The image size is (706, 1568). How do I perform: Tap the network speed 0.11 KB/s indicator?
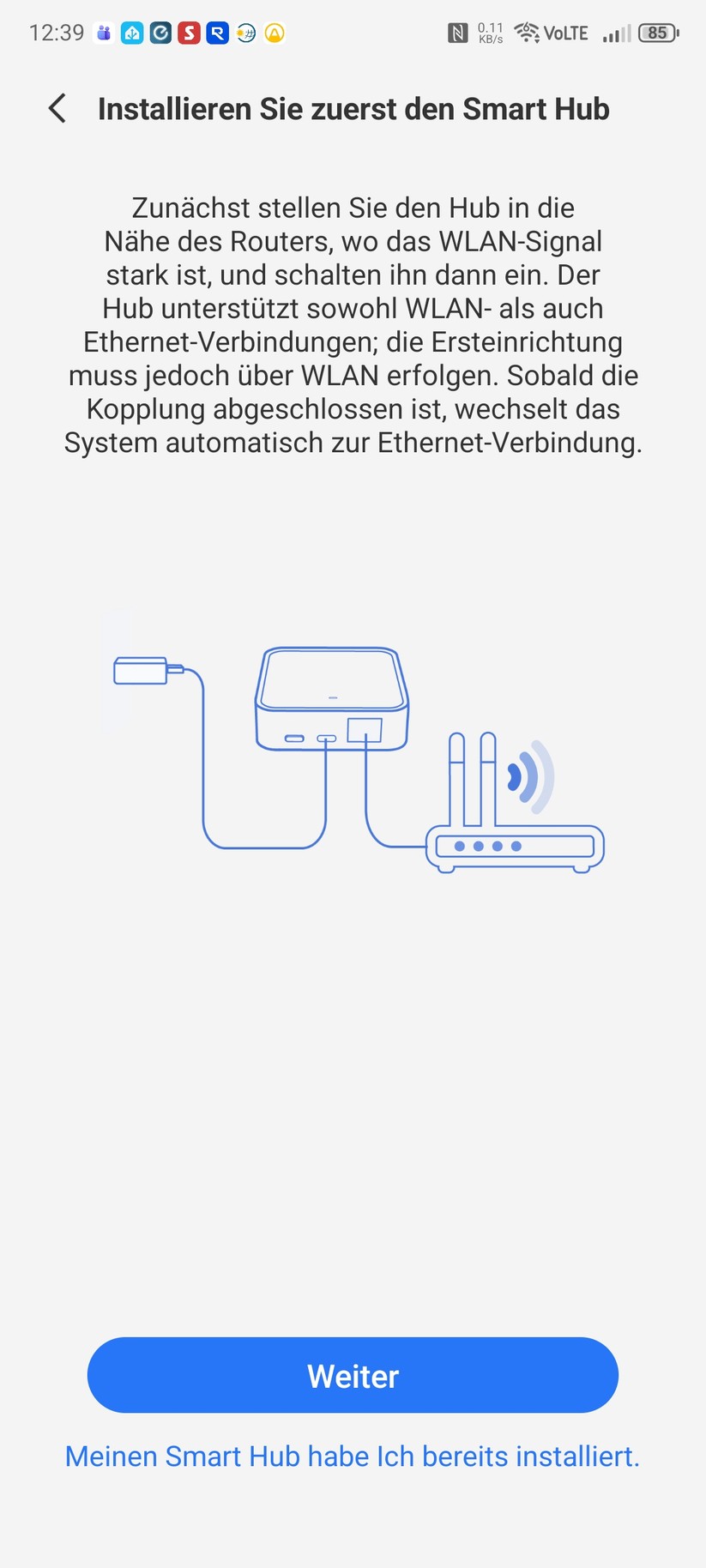489,33
